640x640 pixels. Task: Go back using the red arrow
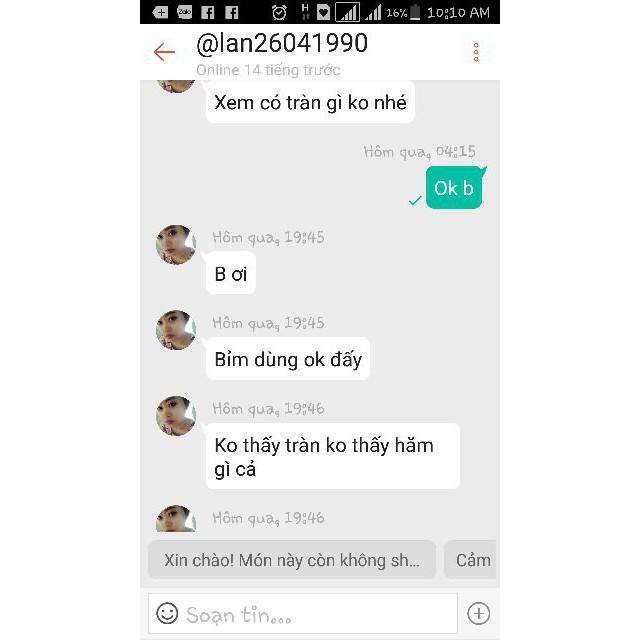click(x=164, y=52)
